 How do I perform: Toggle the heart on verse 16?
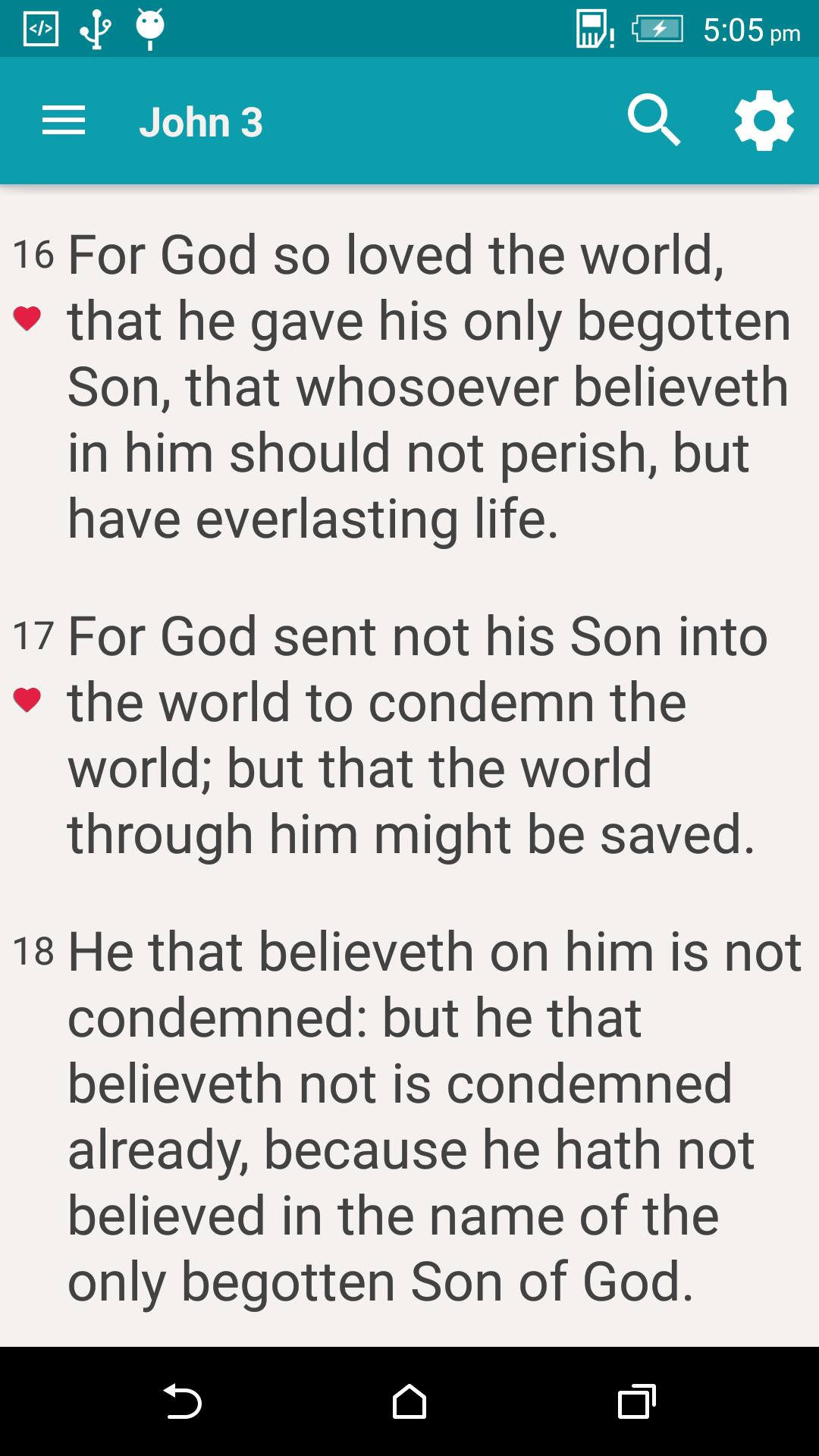[x=27, y=318]
